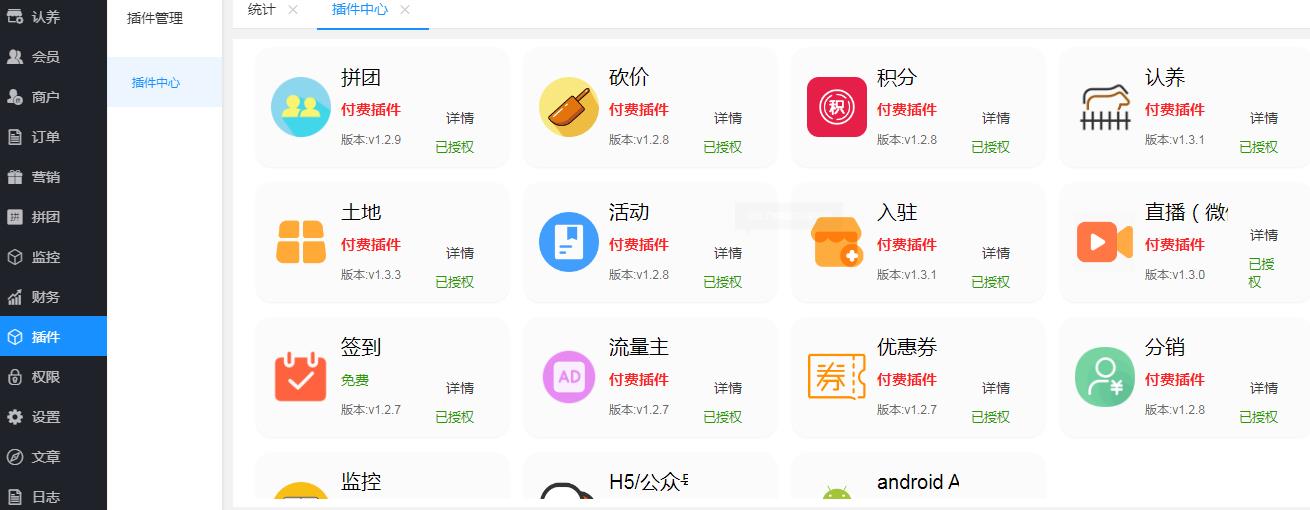Select 插件中心 in the submenu
This screenshot has width=1310, height=510.
156,83
